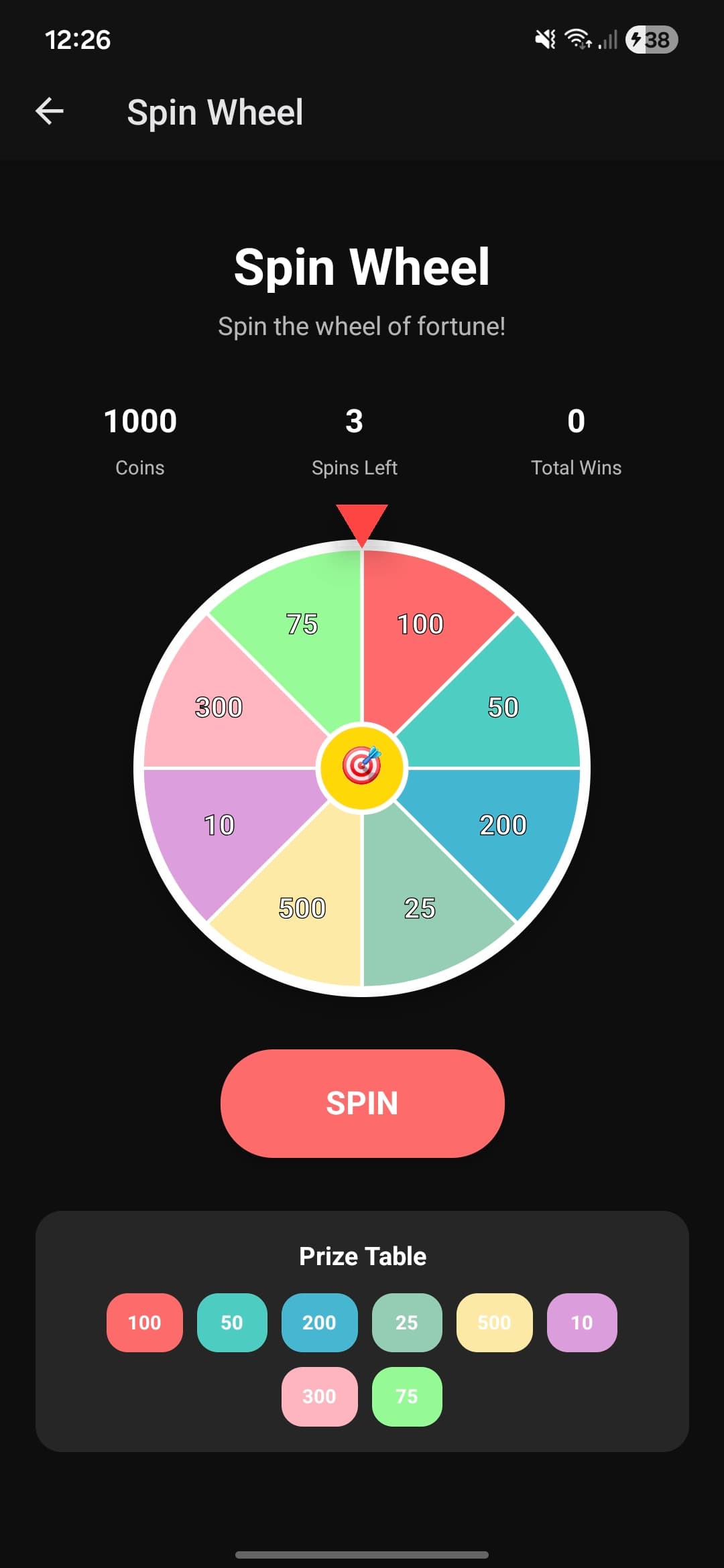Click the clock showing 12:26
This screenshot has width=724, height=1568.
point(77,40)
